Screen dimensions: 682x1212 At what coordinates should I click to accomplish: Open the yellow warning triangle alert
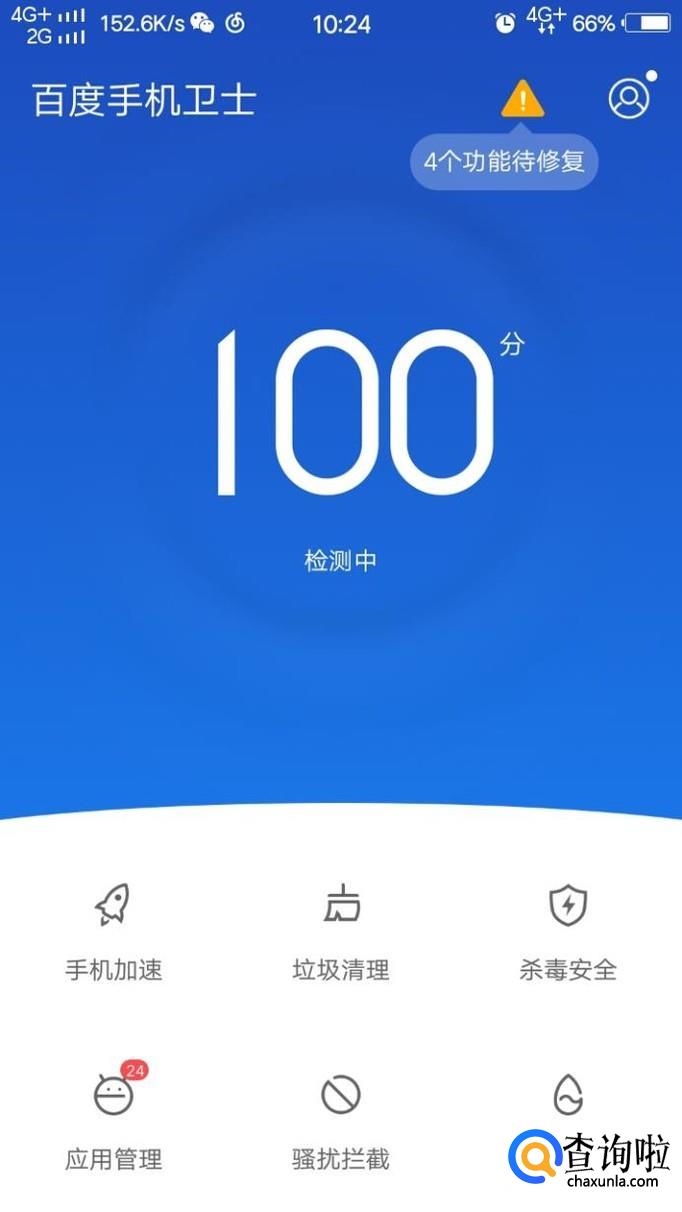522,99
